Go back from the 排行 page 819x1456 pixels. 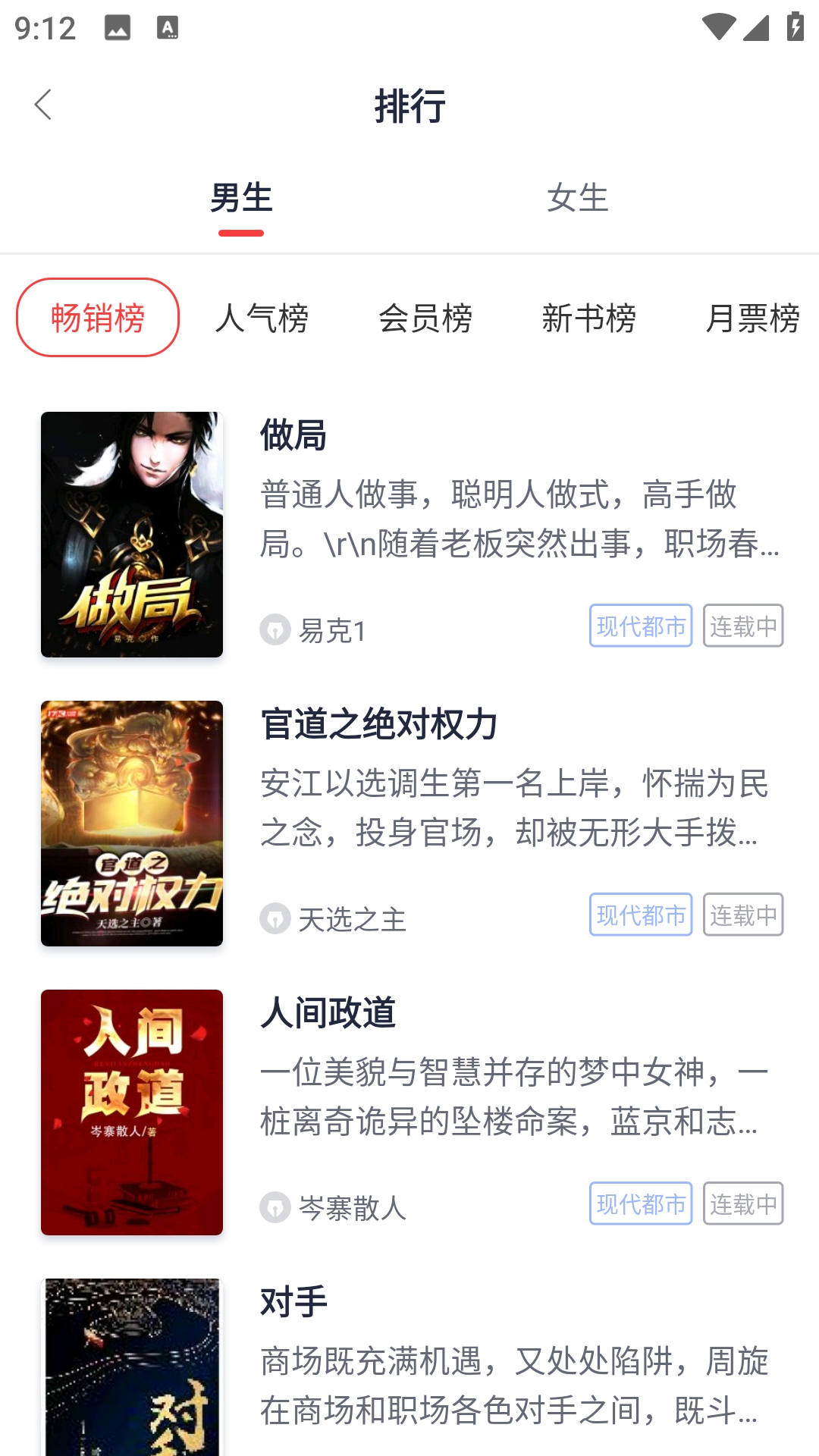[x=43, y=105]
